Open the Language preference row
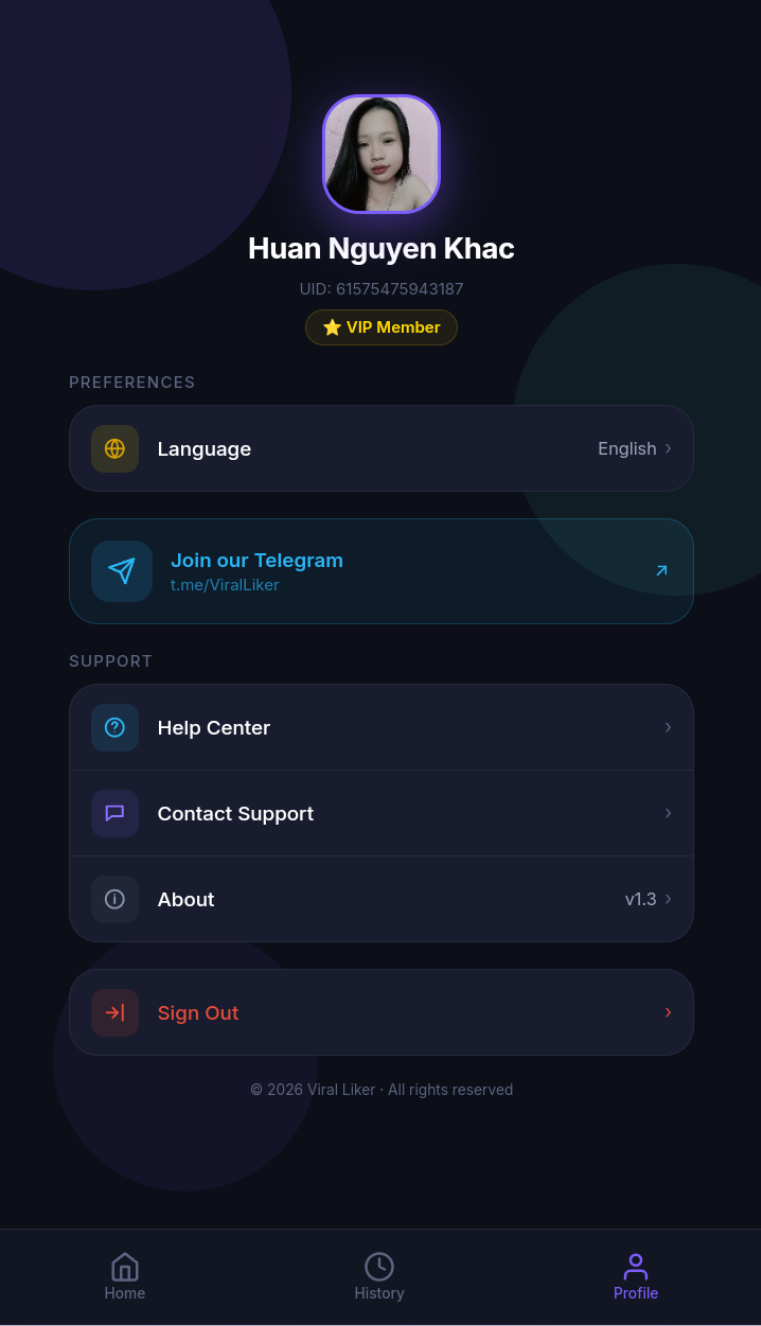The width and height of the screenshot is (761, 1326). (x=380, y=449)
